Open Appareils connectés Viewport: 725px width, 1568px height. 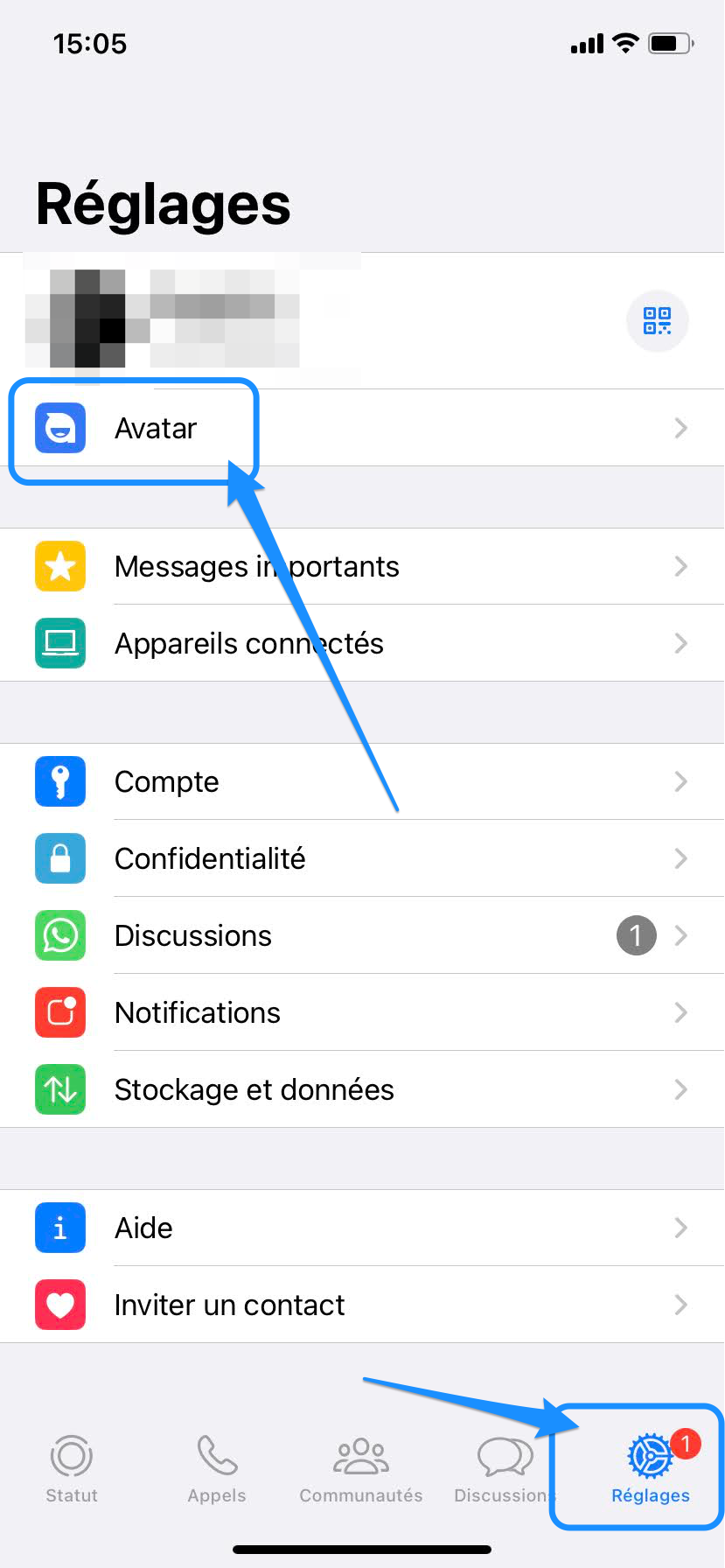(362, 643)
